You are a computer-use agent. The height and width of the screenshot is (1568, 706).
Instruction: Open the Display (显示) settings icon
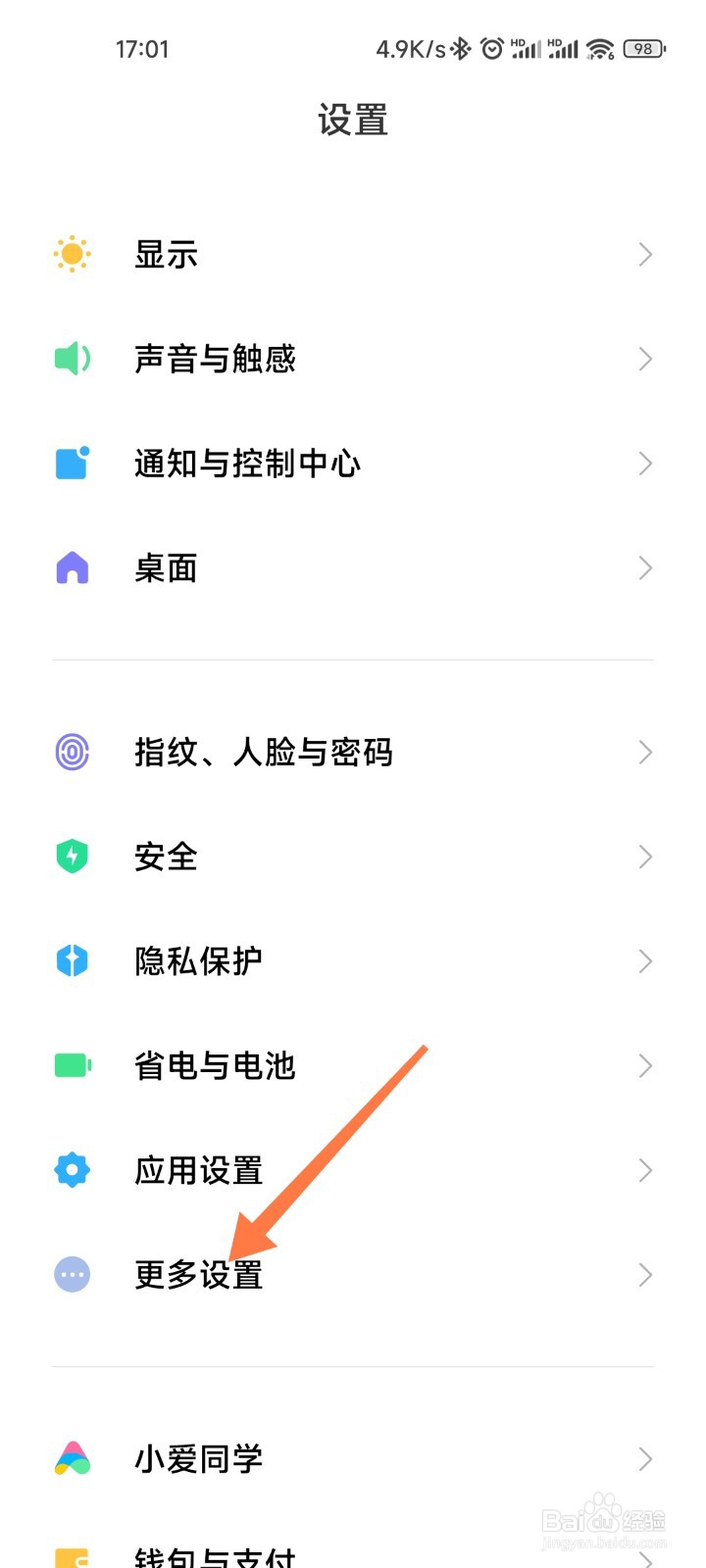pyautogui.click(x=72, y=254)
